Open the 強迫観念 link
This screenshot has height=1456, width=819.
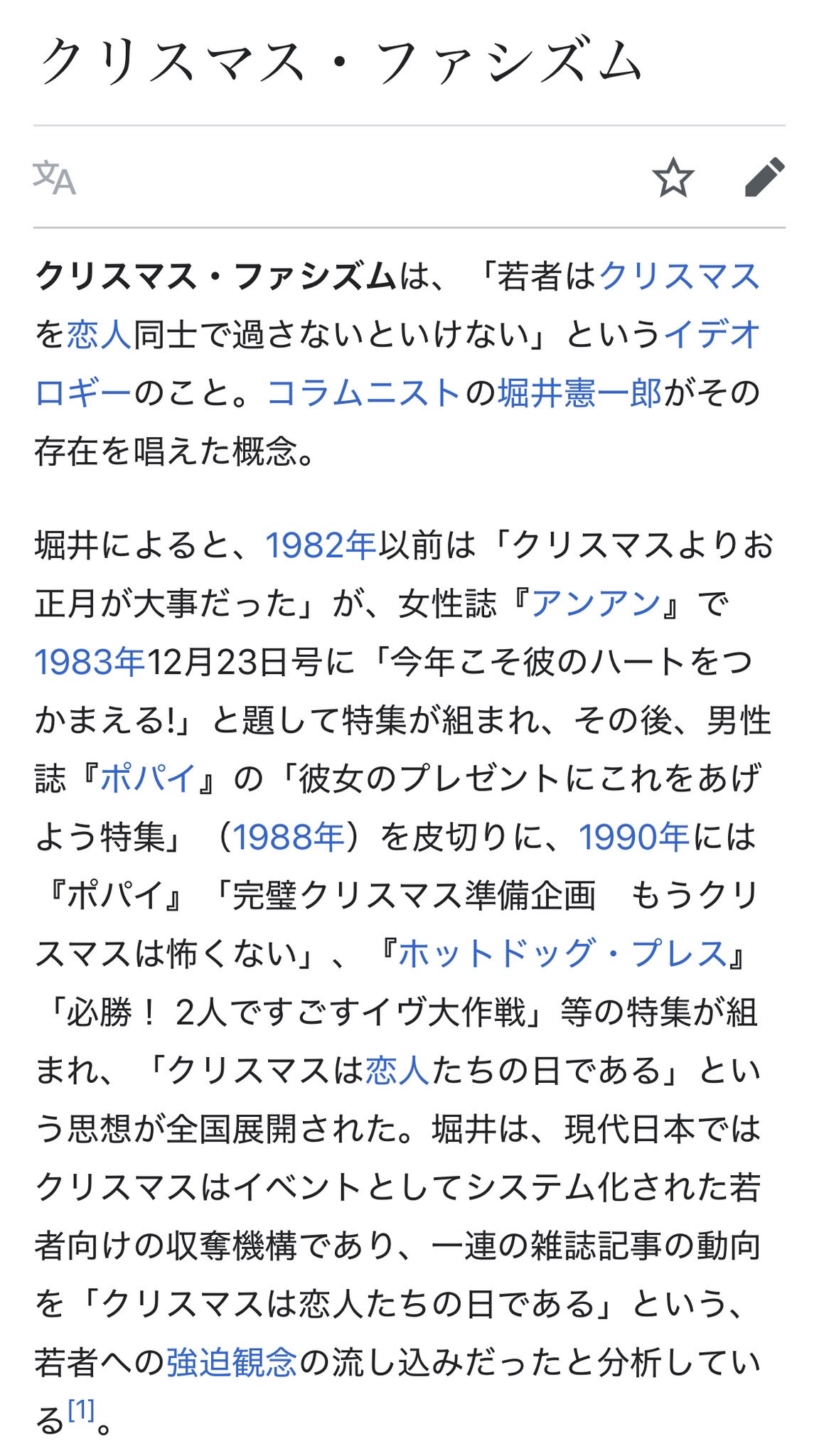[x=231, y=1361]
